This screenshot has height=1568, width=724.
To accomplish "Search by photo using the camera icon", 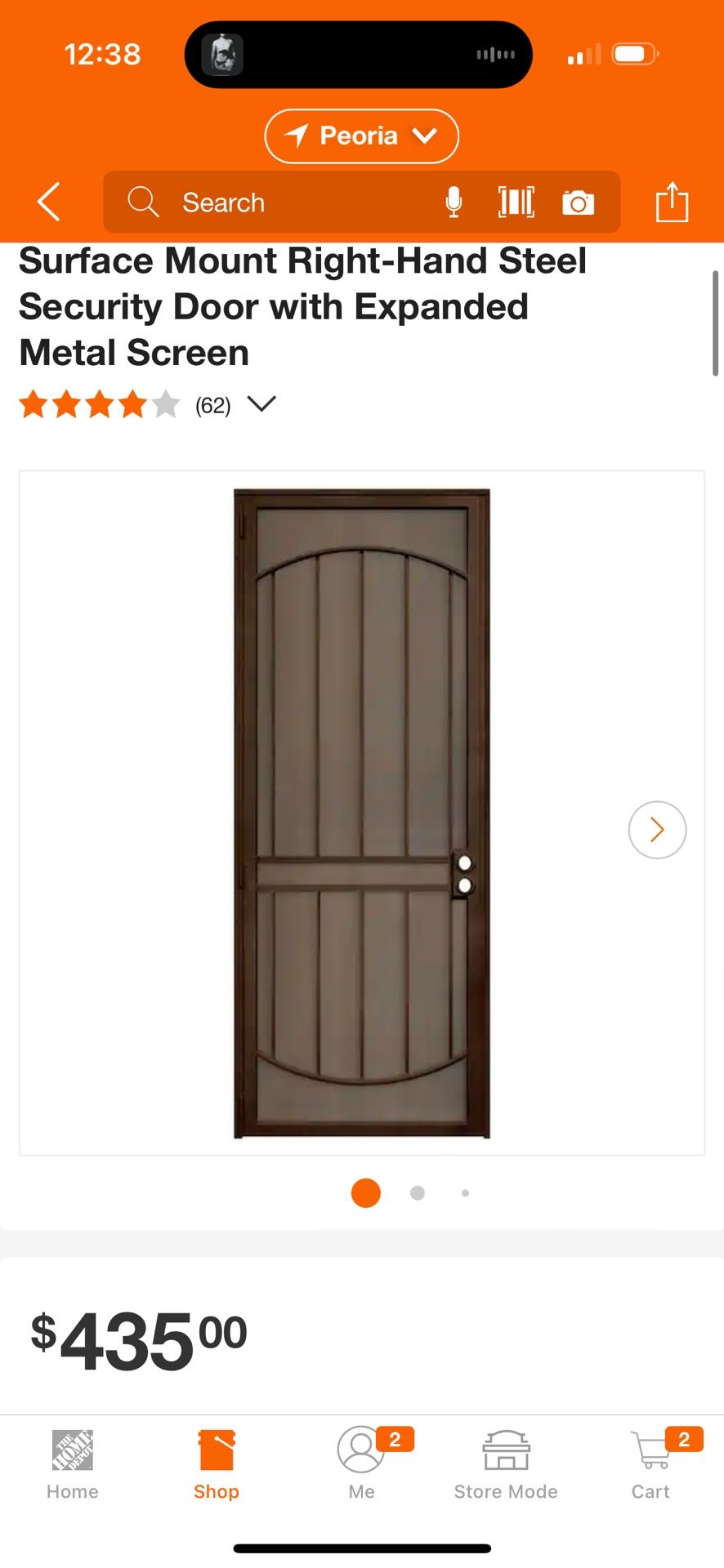I will point(579,202).
